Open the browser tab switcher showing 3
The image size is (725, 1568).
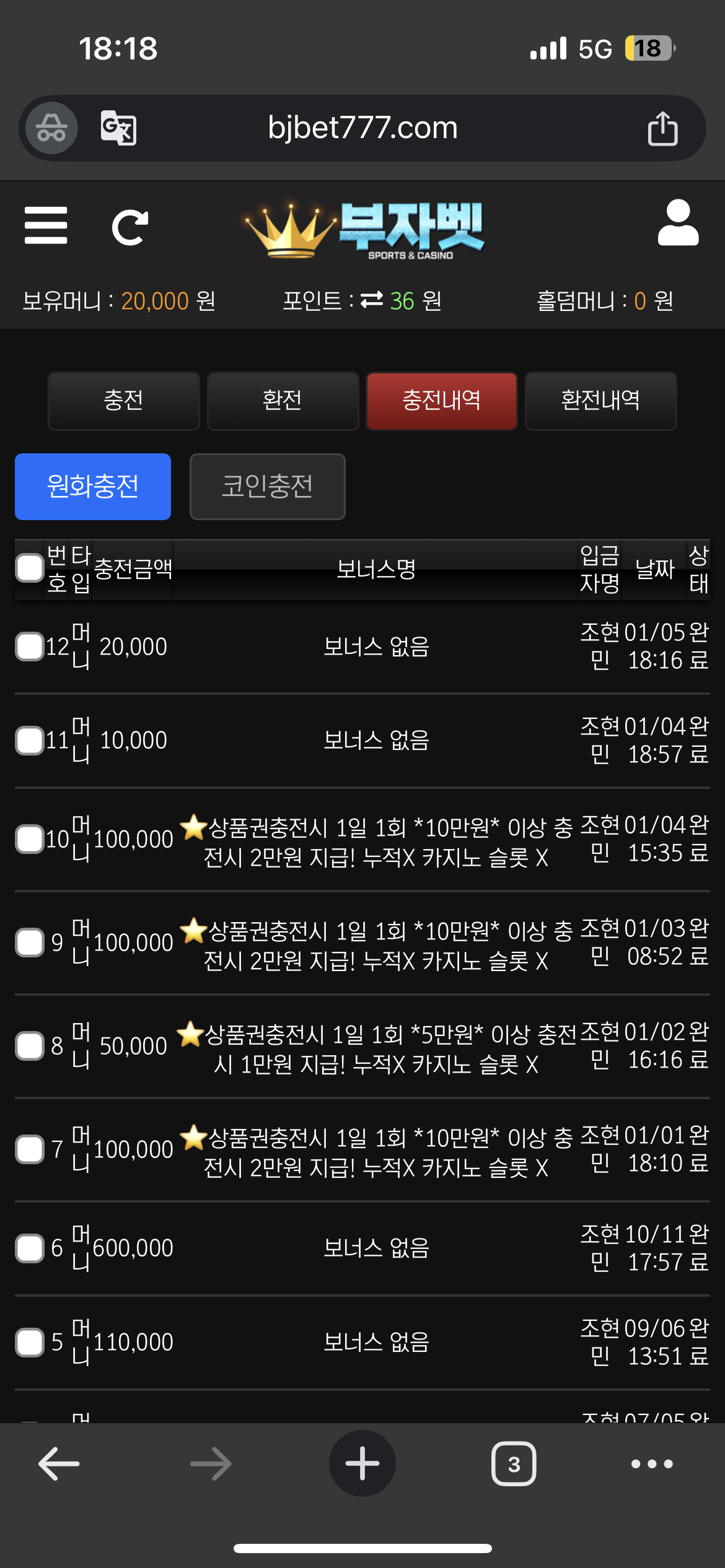click(x=514, y=1464)
